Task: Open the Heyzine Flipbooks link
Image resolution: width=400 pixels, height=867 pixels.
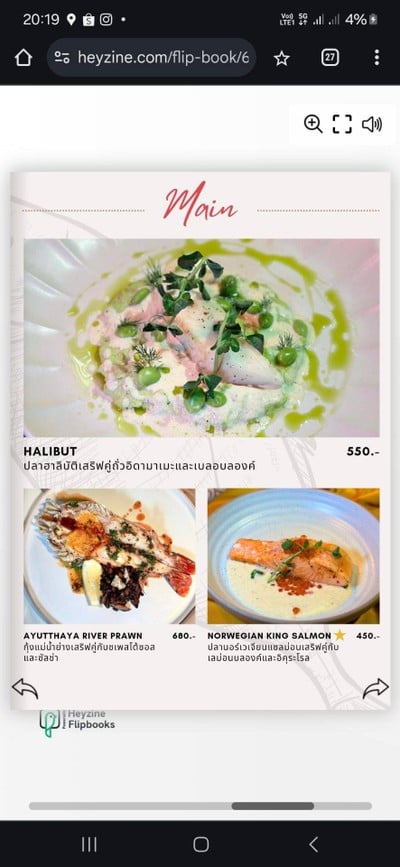Action: [x=77, y=722]
